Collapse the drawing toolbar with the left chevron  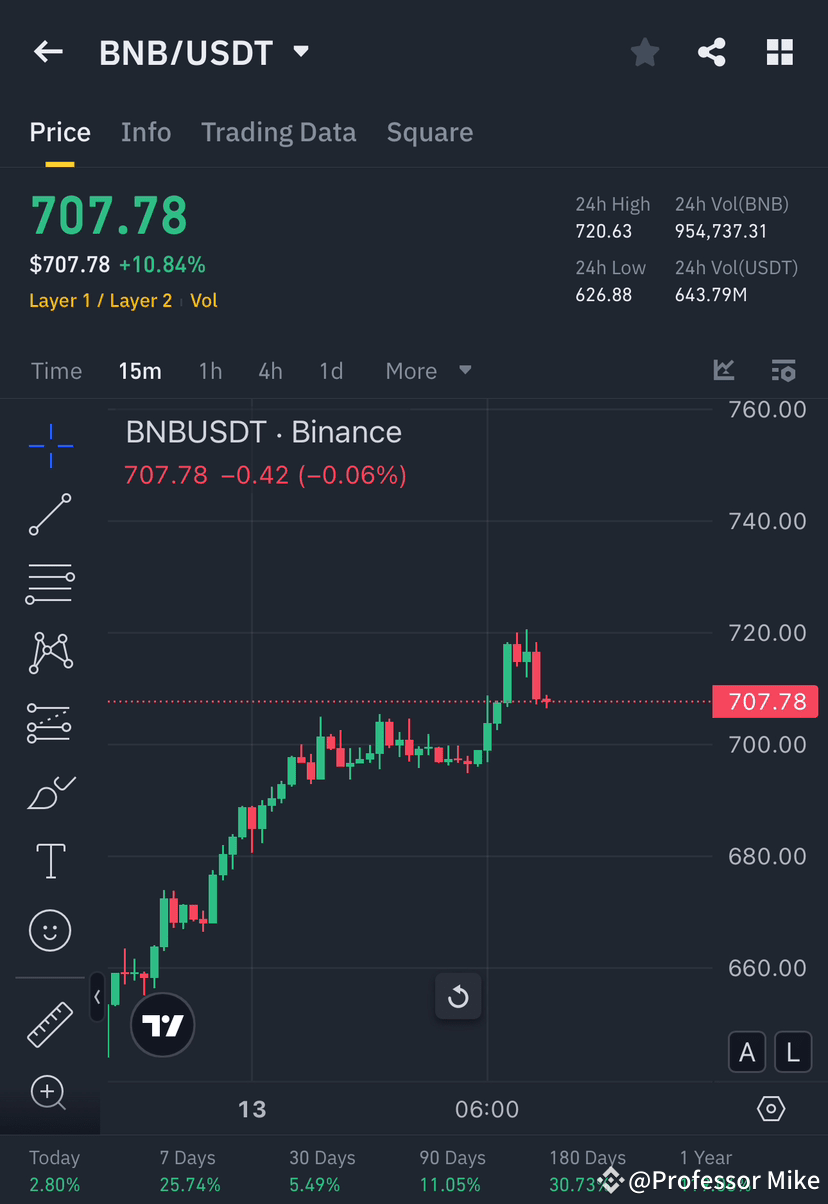(97, 997)
